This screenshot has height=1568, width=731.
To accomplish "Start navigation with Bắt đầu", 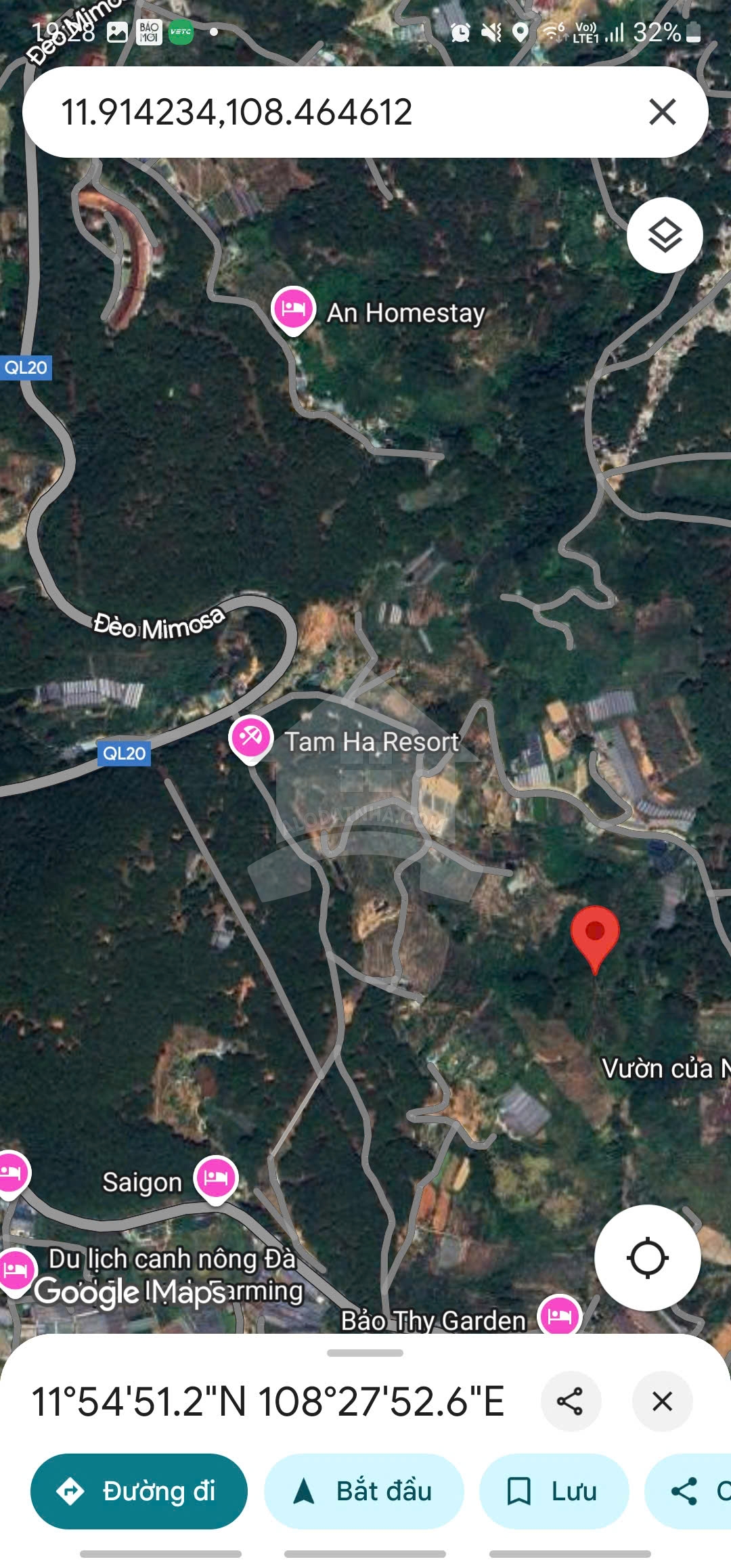I will (364, 1491).
